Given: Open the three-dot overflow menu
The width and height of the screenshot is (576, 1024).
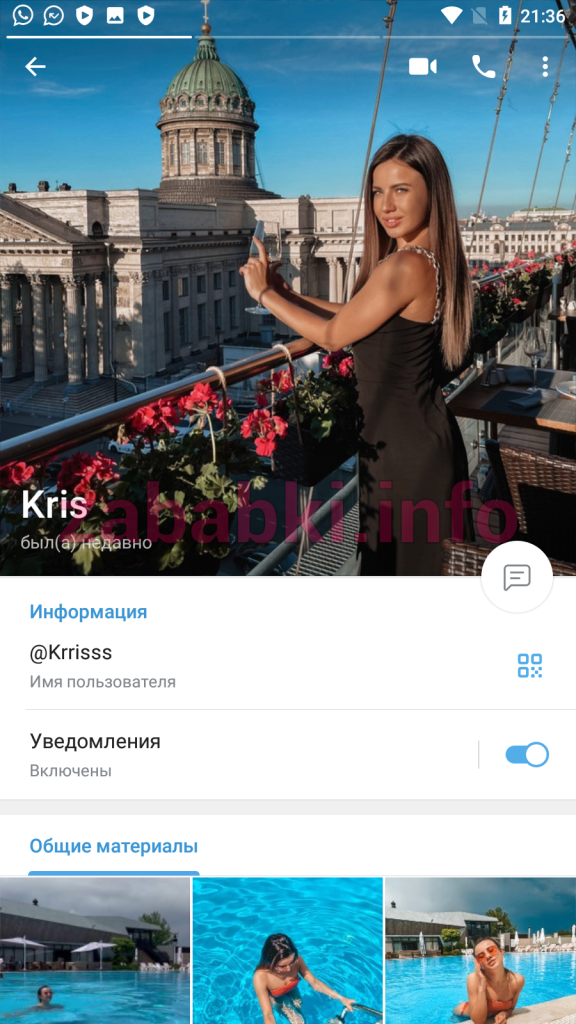Looking at the screenshot, I should tap(545, 67).
